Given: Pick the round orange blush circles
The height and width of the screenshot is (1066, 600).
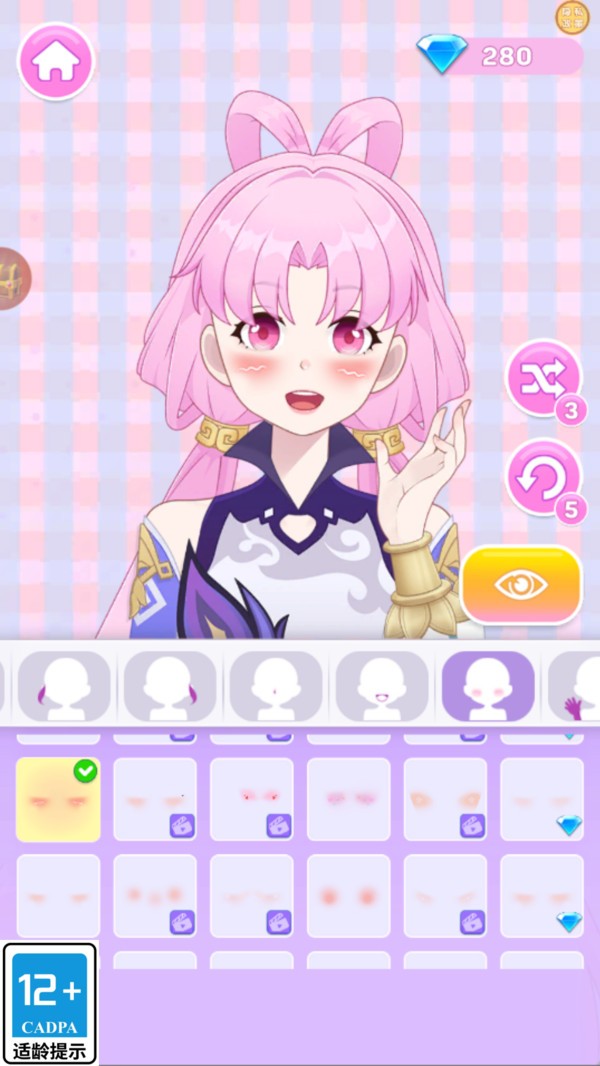Looking at the screenshot, I should (x=349, y=896).
